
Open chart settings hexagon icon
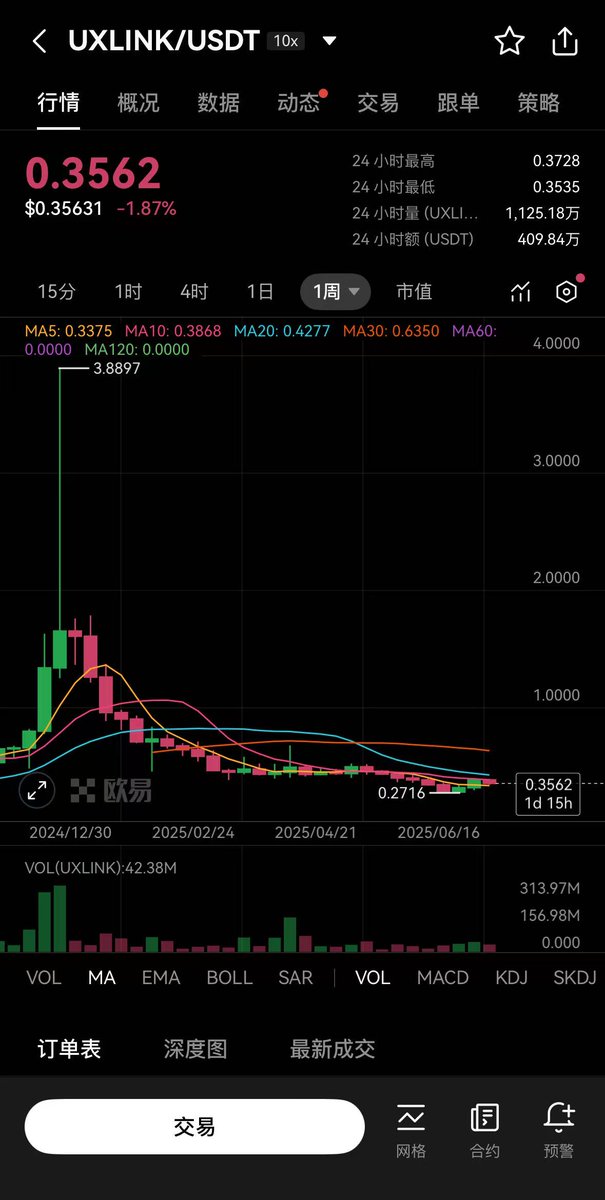(x=567, y=292)
